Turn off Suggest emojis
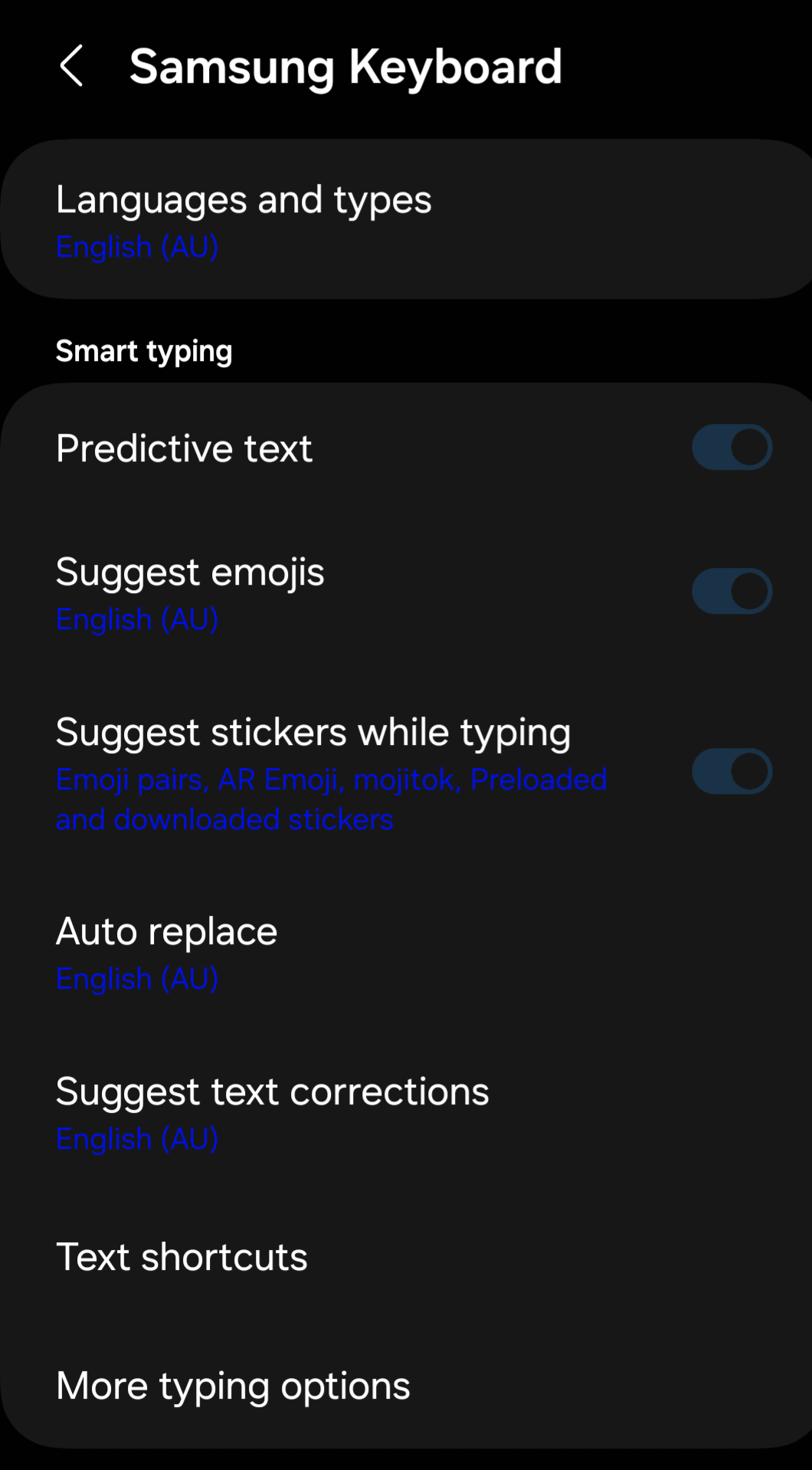This screenshot has width=812, height=1470. click(732, 590)
